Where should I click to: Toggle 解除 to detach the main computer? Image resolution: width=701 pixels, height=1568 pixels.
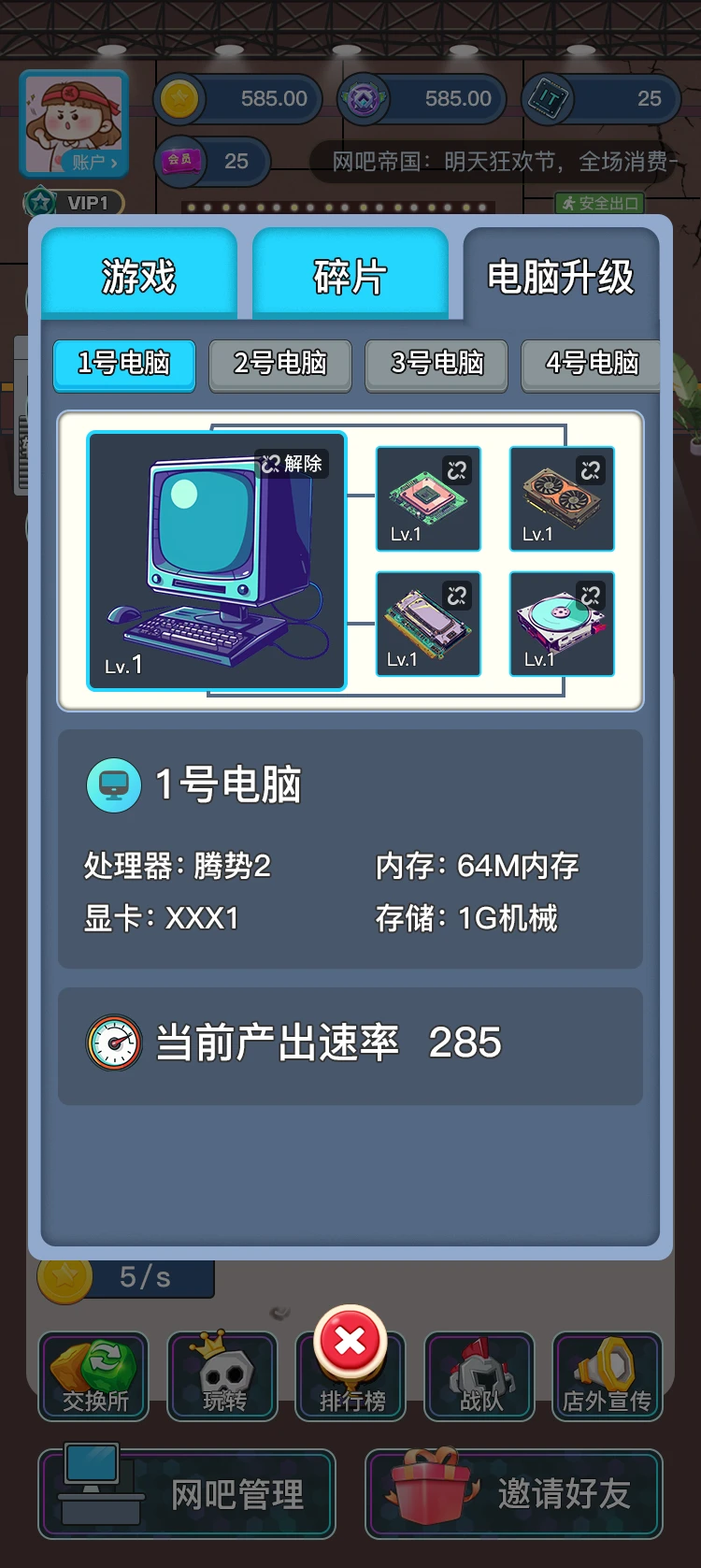pos(292,462)
